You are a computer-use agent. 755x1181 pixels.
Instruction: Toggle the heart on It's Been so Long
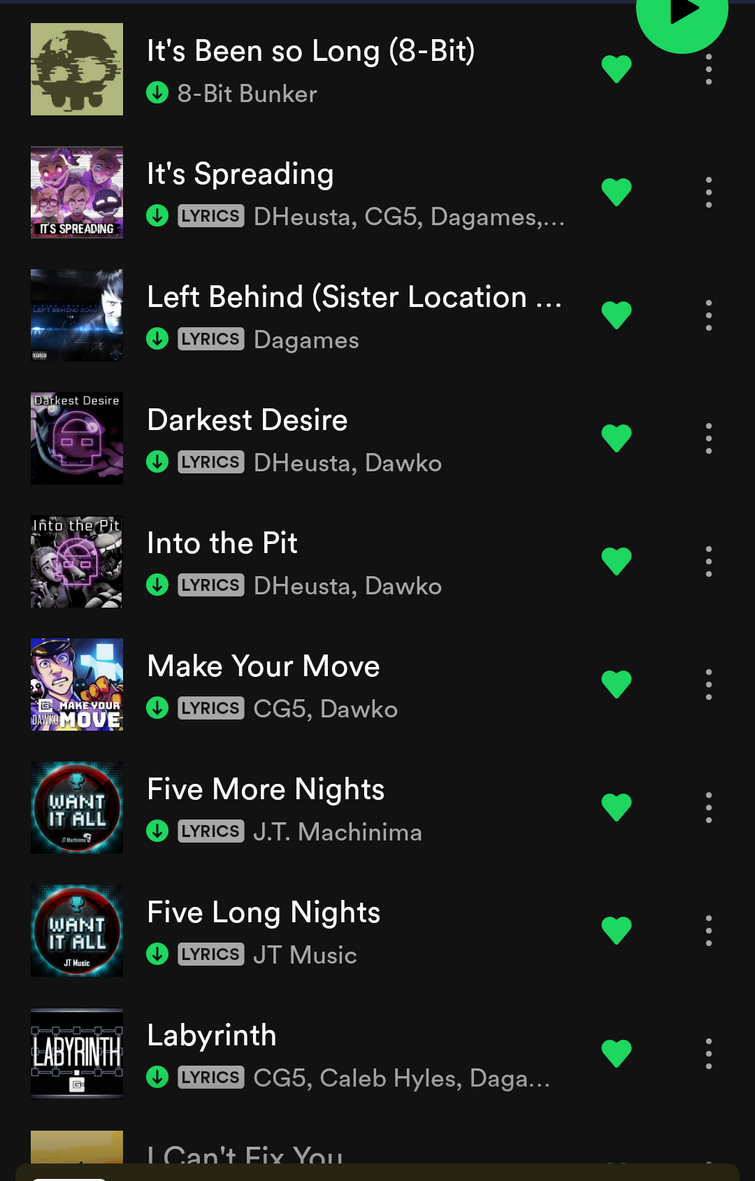point(616,69)
